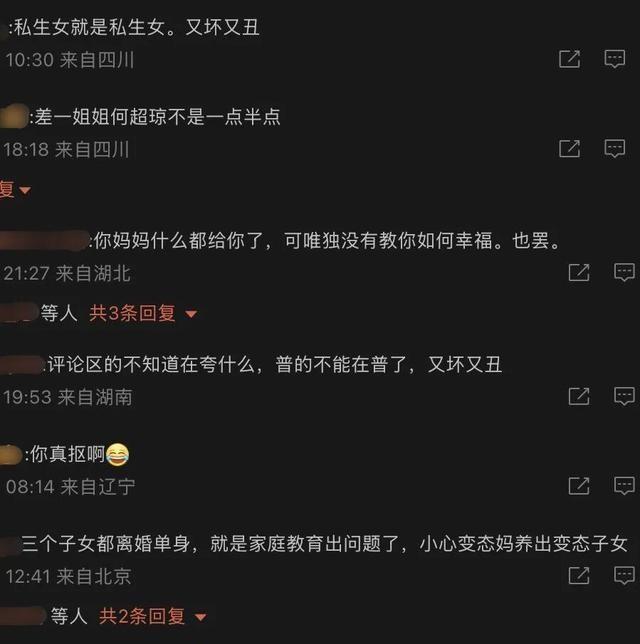Image resolution: width=640 pixels, height=644 pixels.
Task: Share the 12:41 comment from 北京
Action: click(578, 576)
